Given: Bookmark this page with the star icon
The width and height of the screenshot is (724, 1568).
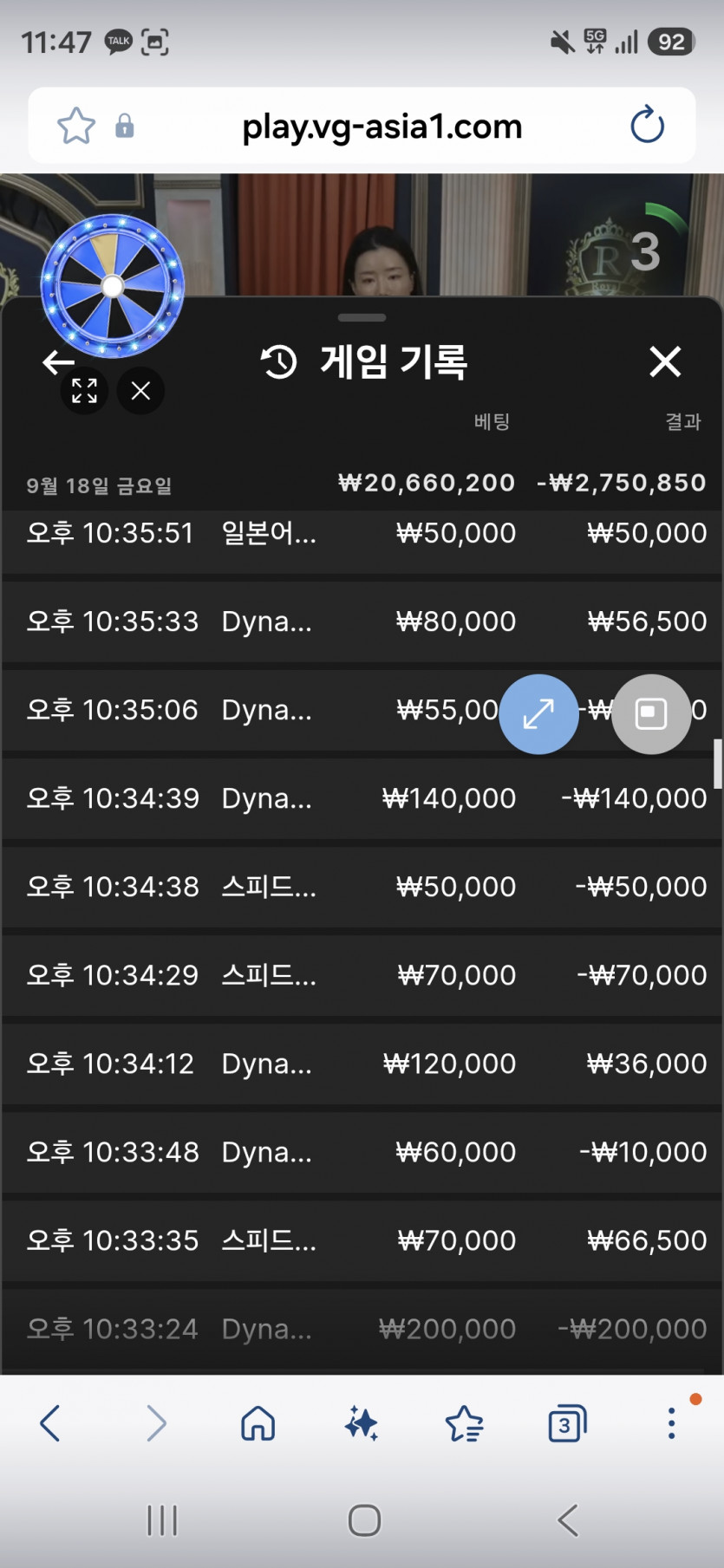Looking at the screenshot, I should click(x=76, y=126).
